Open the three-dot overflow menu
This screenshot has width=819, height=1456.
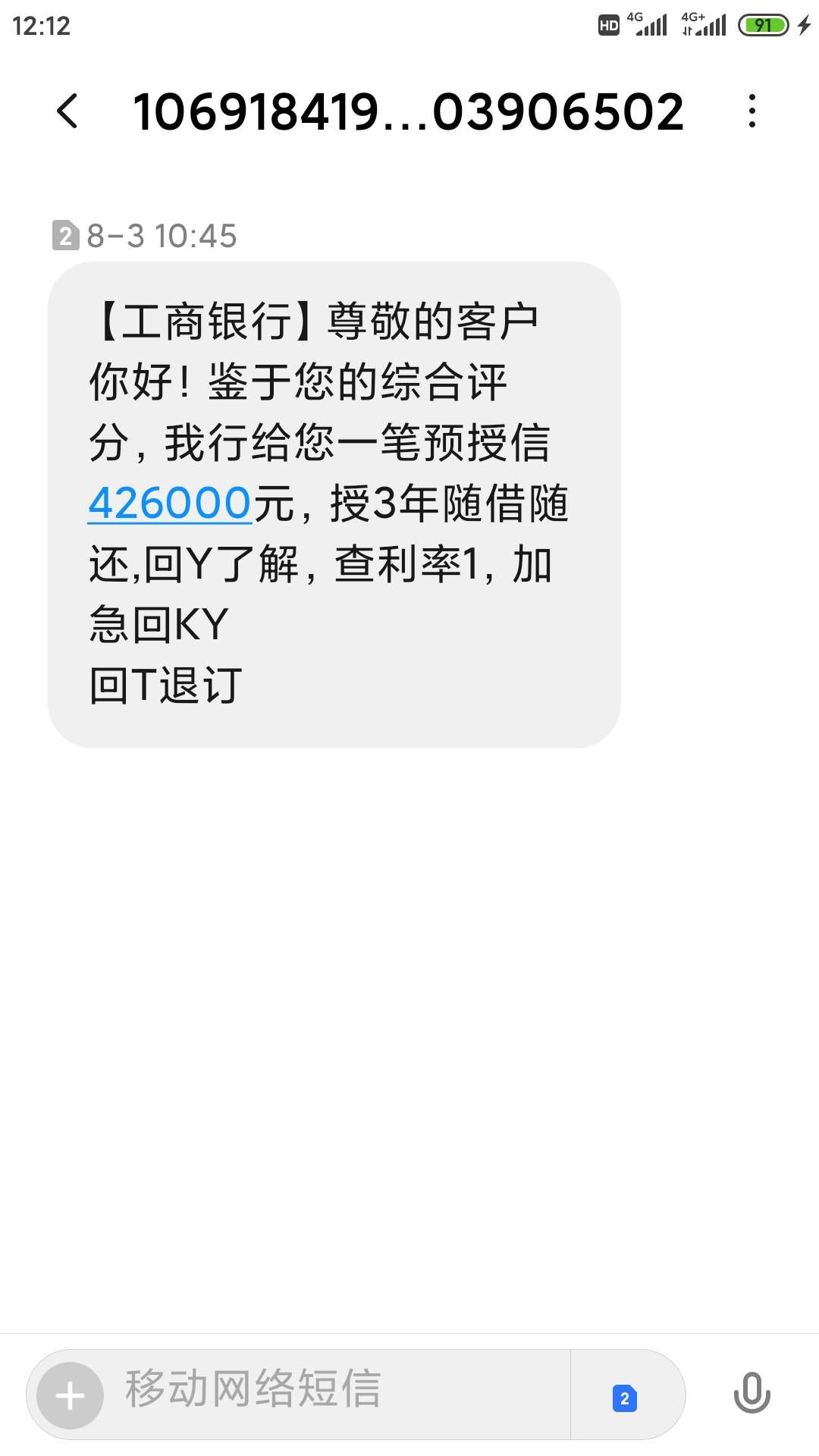pos(752,111)
